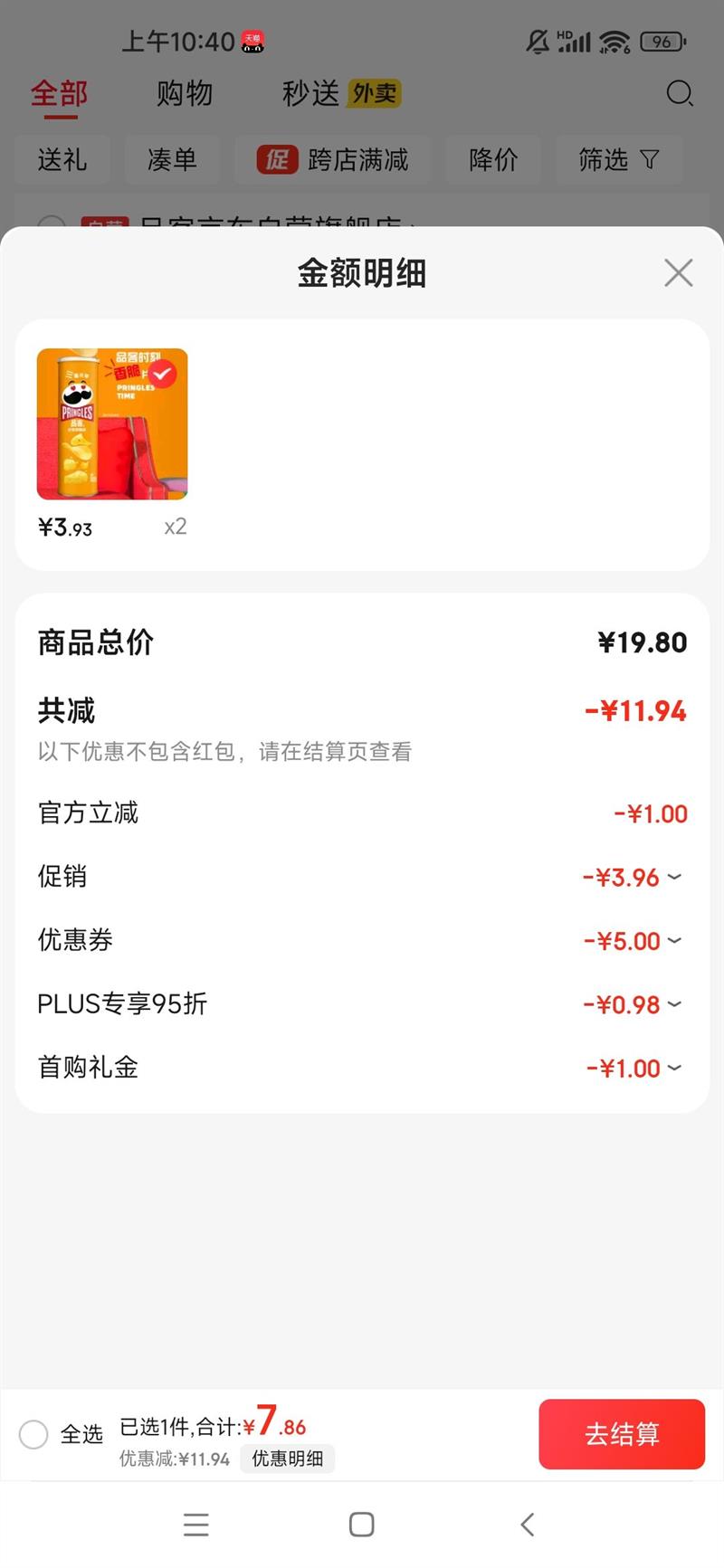Screen dimensions: 724x1568
Task: Go back with the system back button
Action: pos(528,1525)
